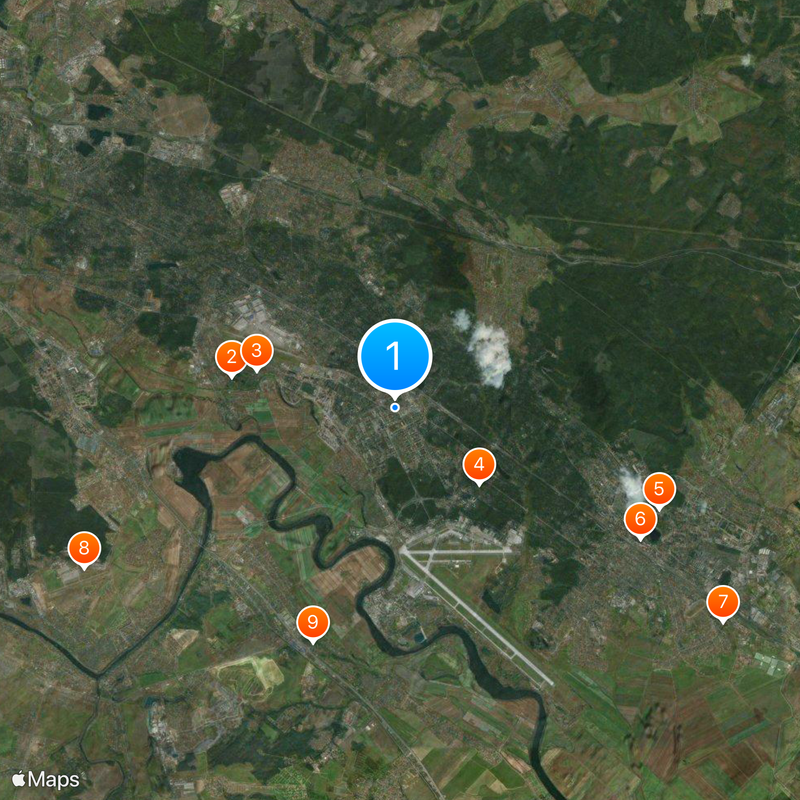The width and height of the screenshot is (800, 800).
Task: Open the orange pin numbered 3
Action: coord(257,350)
